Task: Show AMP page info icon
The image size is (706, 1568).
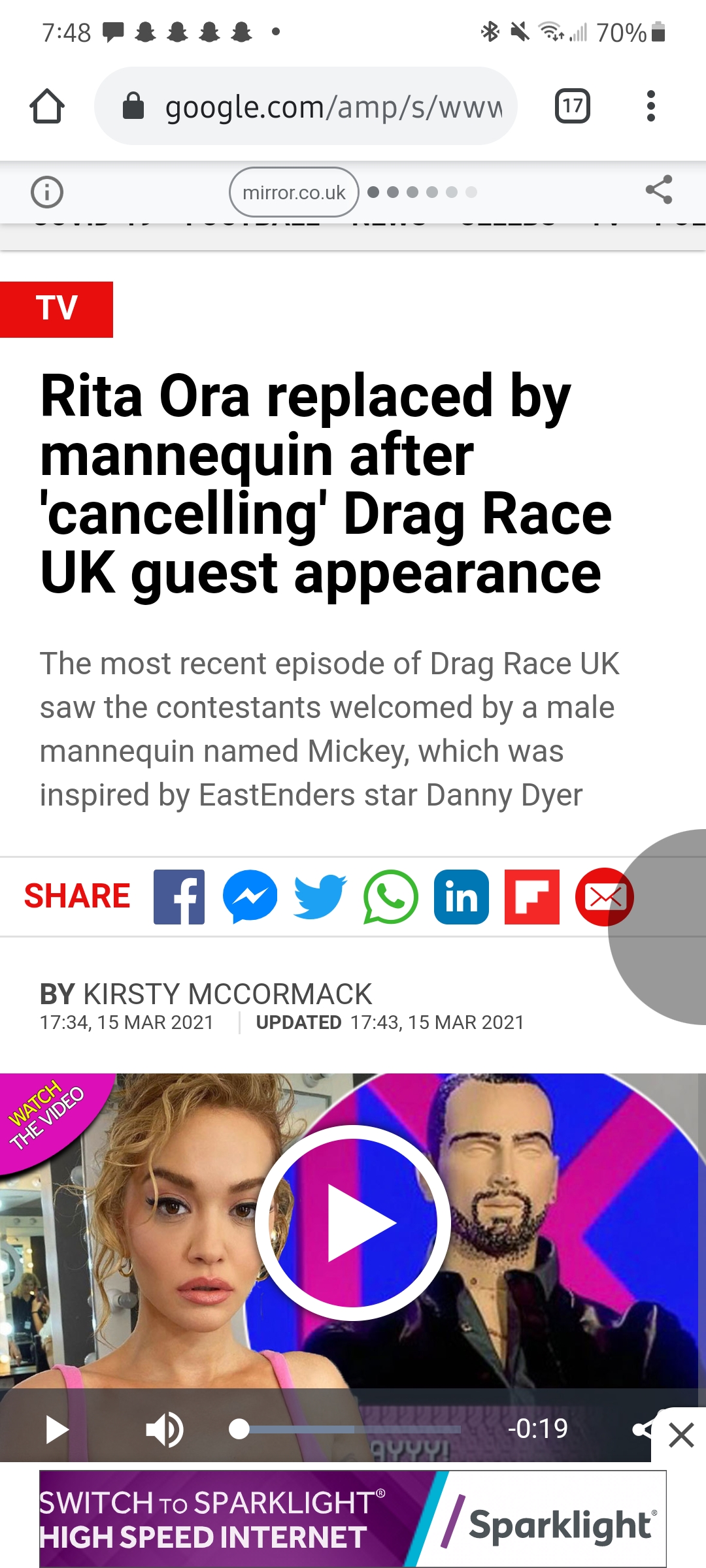Action: click(47, 192)
